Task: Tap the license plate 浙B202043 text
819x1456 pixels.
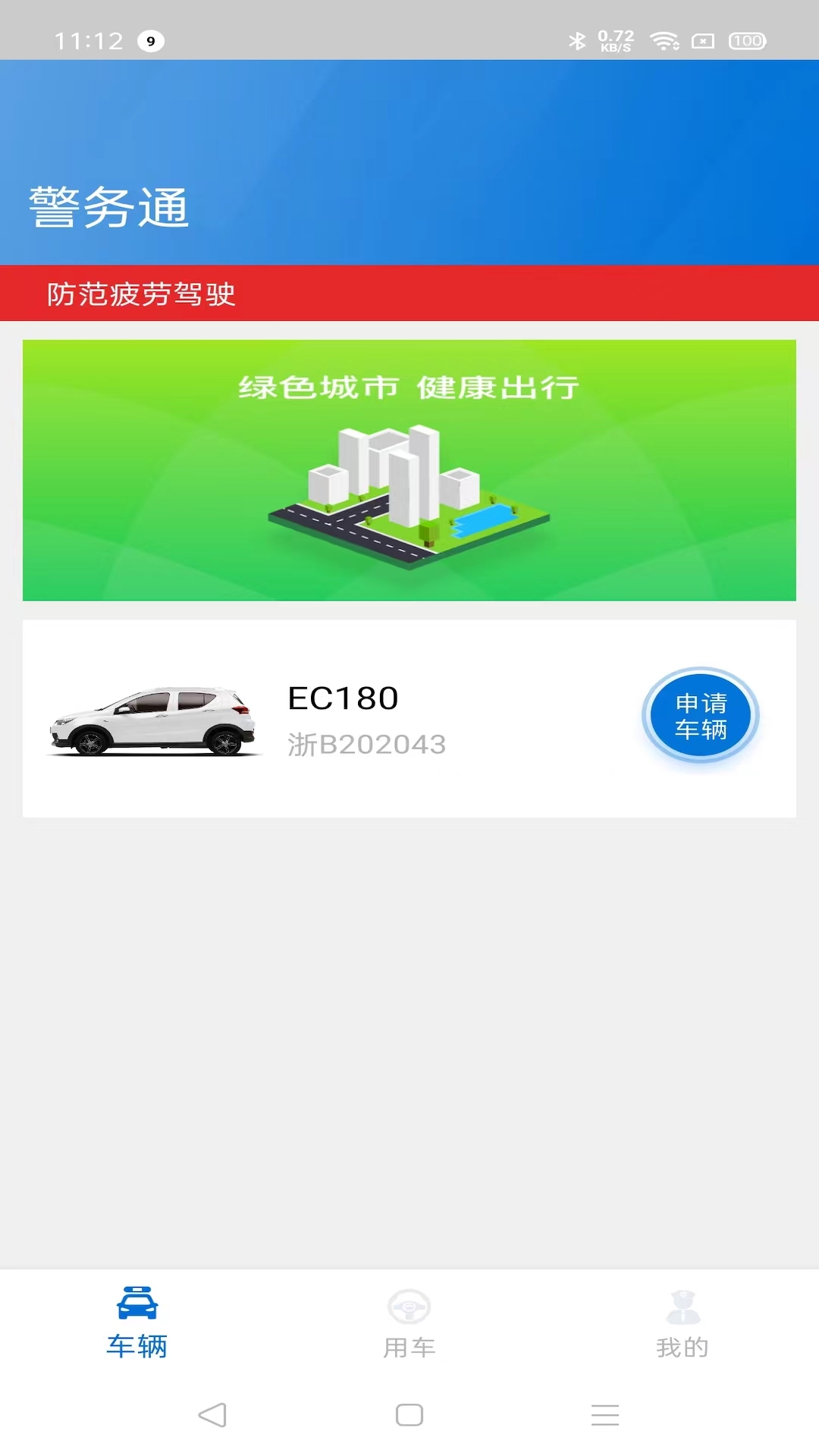Action: [x=367, y=744]
